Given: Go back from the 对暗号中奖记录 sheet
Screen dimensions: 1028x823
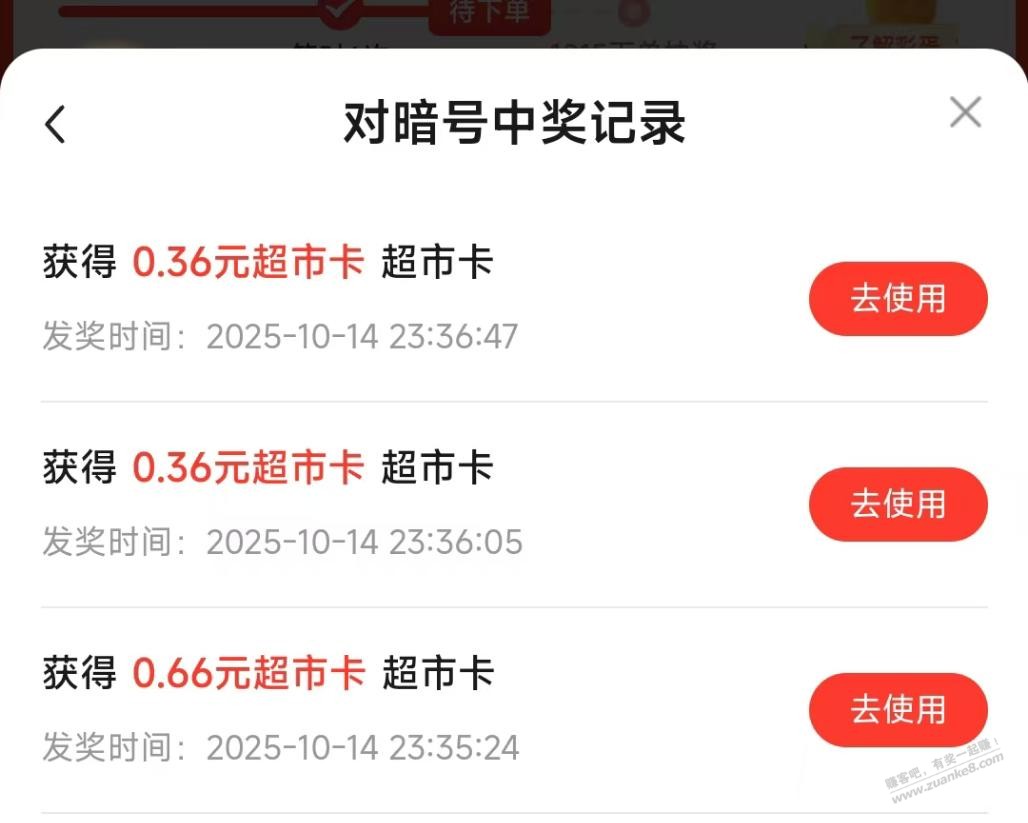Looking at the screenshot, I should 55,124.
